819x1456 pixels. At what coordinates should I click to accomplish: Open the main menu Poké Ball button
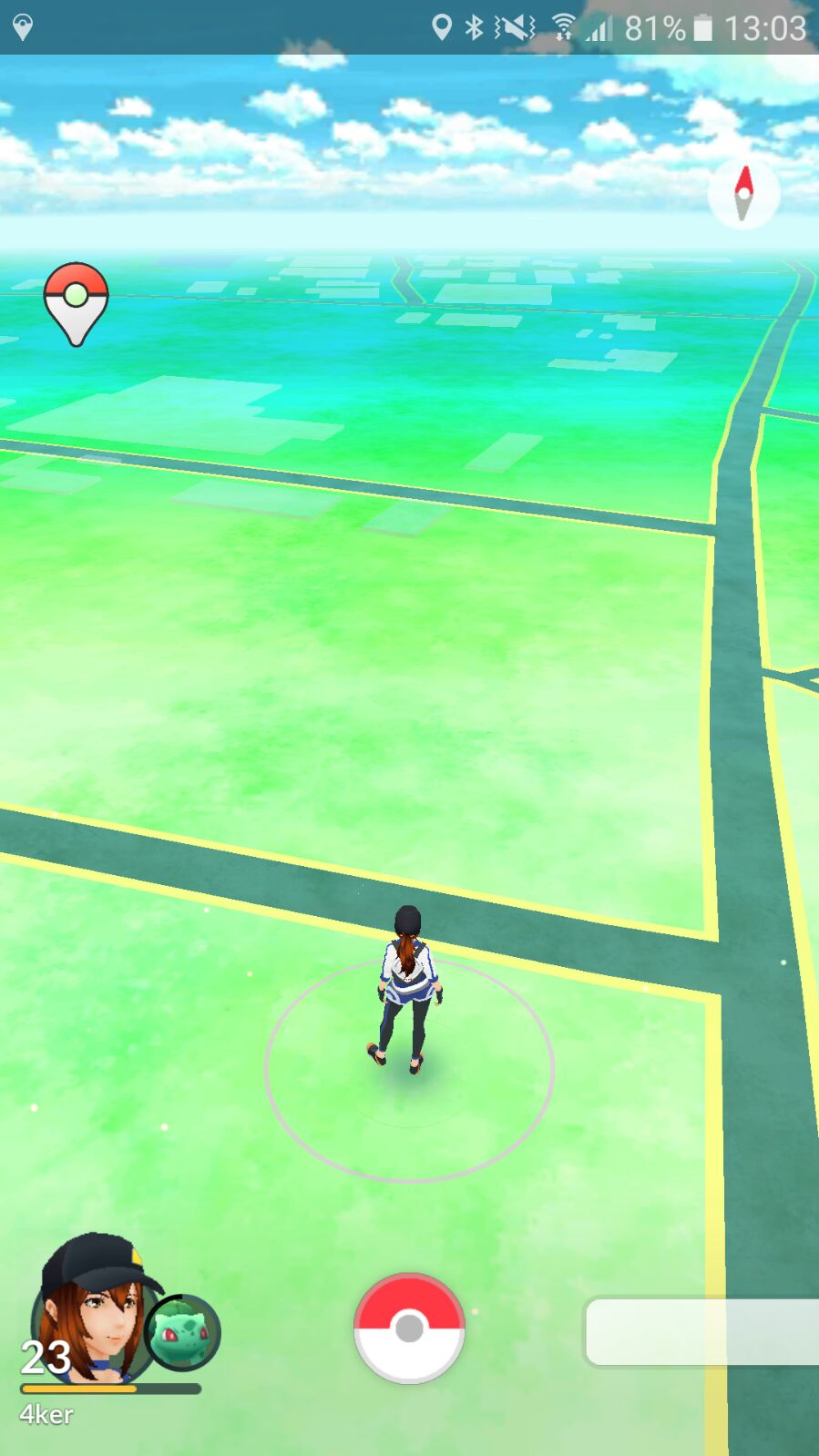[409, 1328]
